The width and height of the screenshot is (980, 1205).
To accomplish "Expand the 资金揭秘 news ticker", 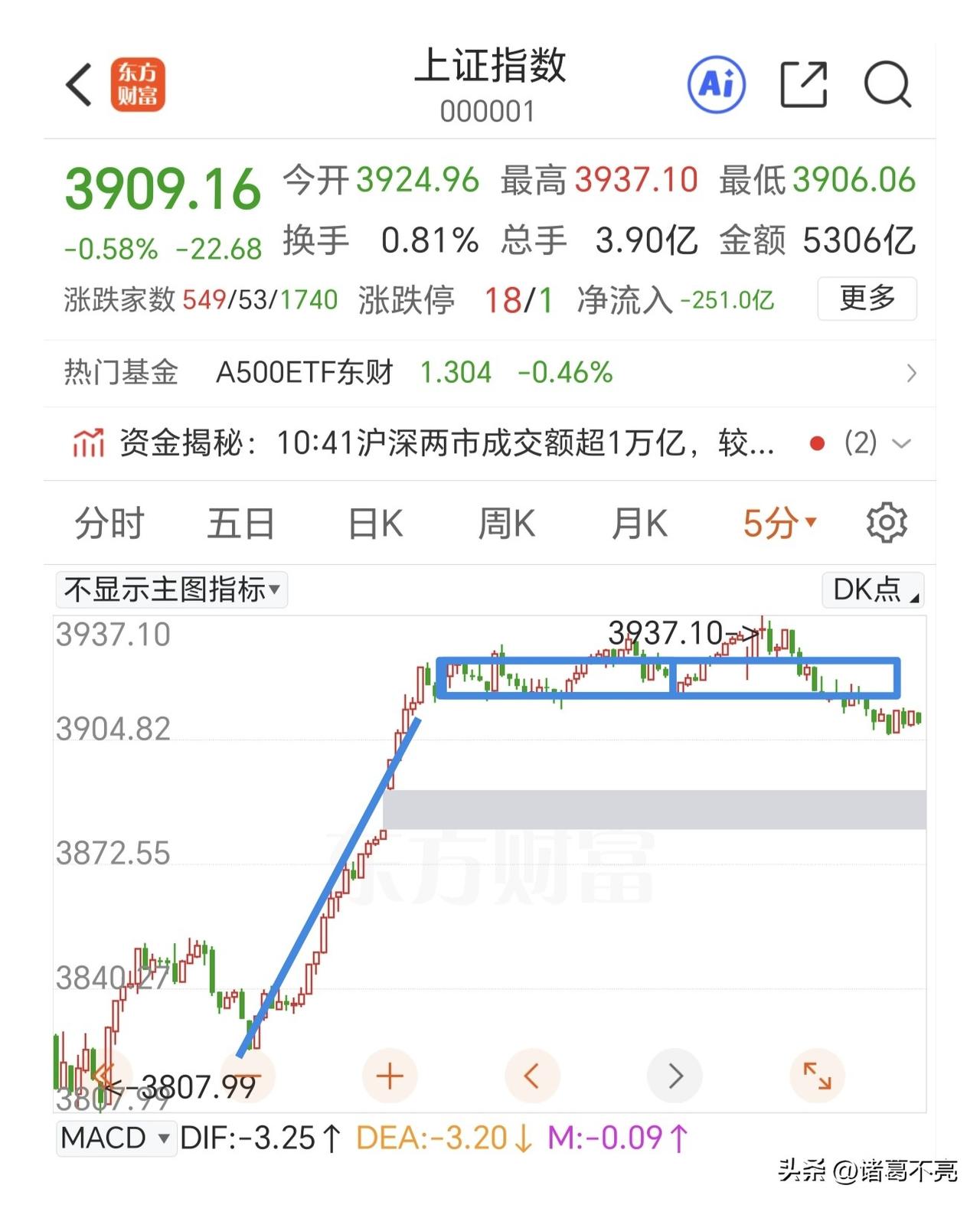I will [902, 443].
